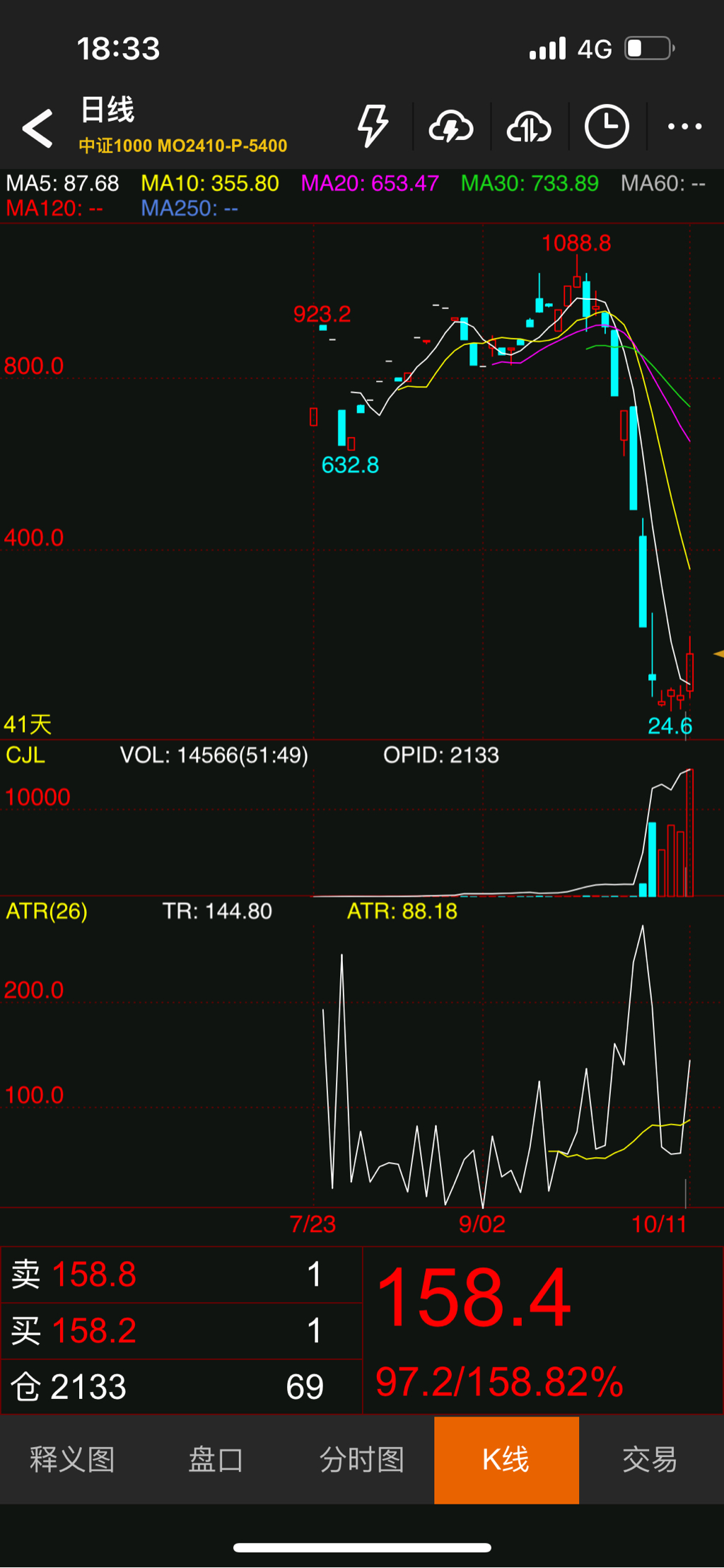724x1568 pixels.
Task: Open the cloud lightning alert icon
Action: click(x=451, y=127)
